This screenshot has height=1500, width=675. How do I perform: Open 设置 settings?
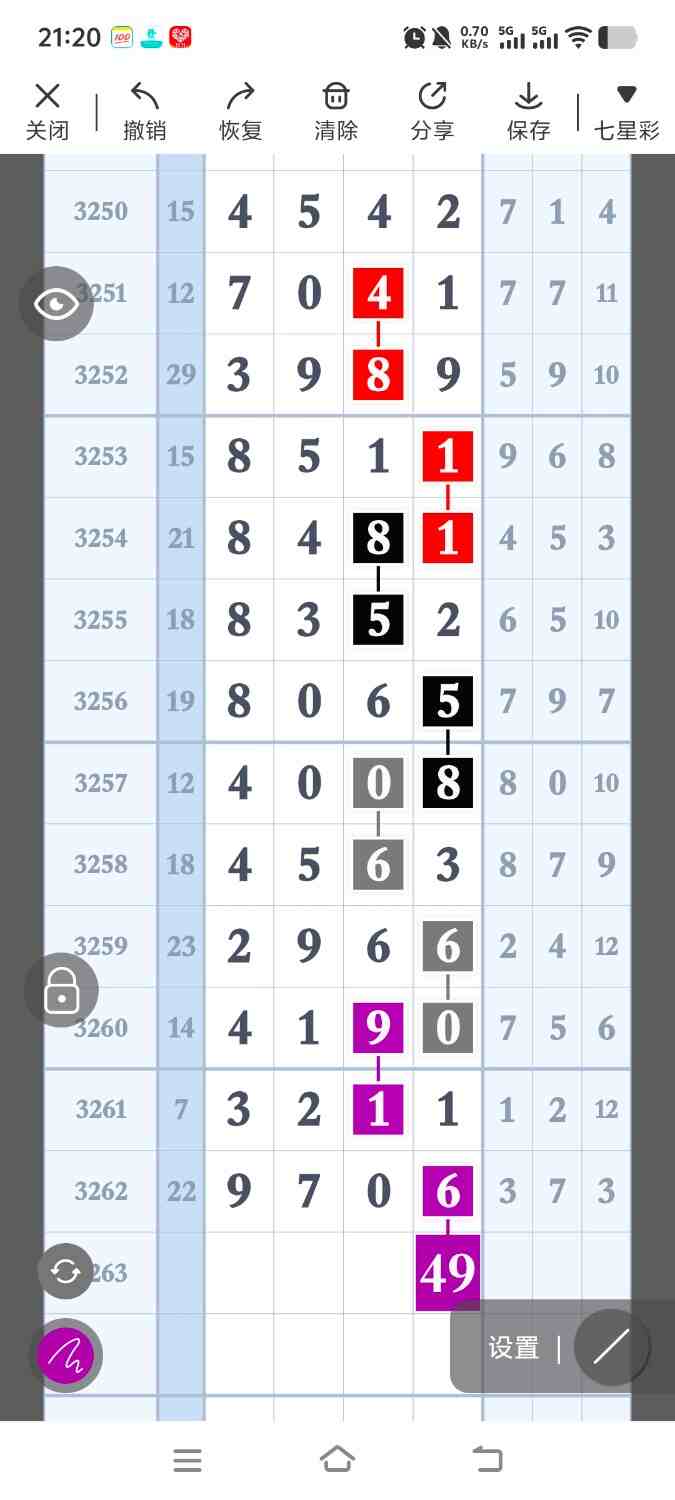click(x=514, y=1348)
